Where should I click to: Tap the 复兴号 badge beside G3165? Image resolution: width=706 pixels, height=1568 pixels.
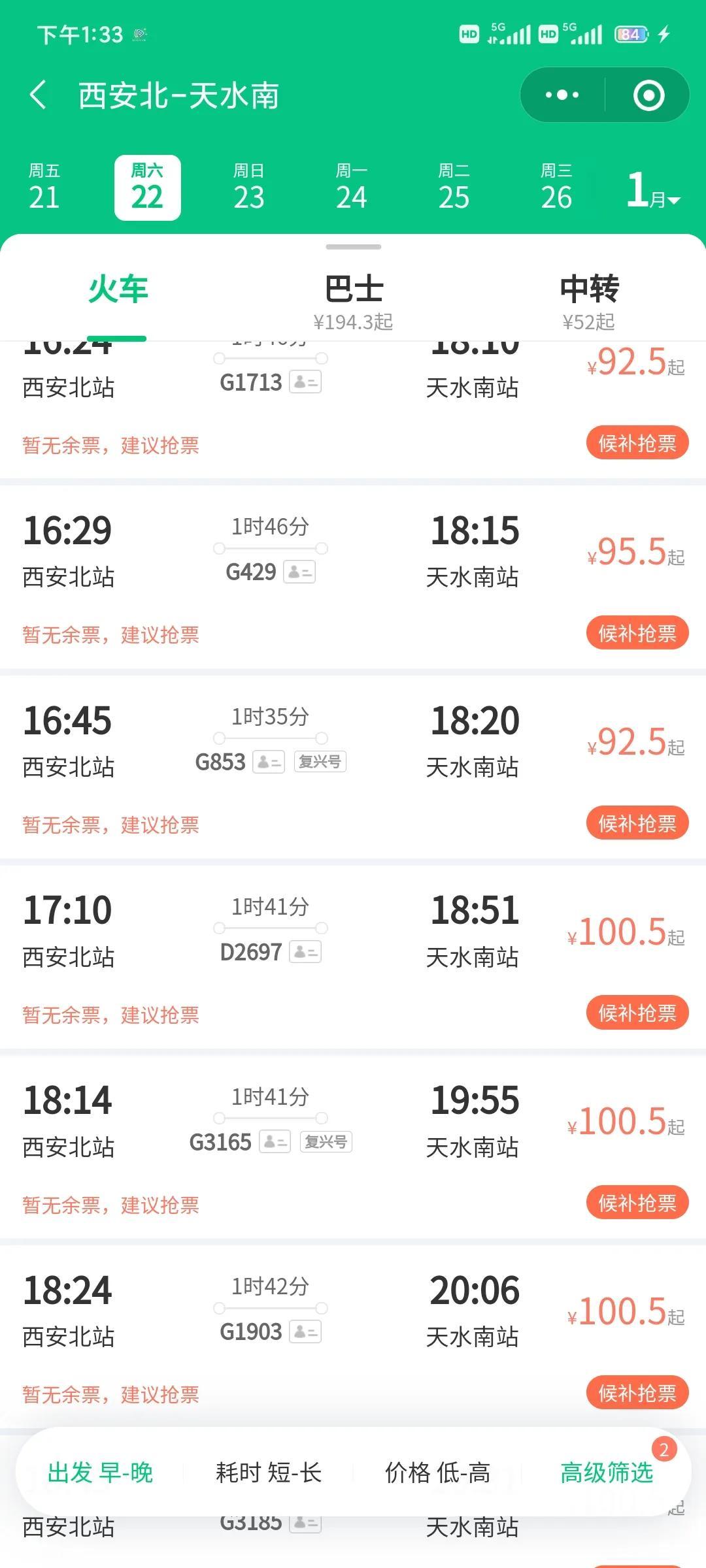tap(326, 1141)
